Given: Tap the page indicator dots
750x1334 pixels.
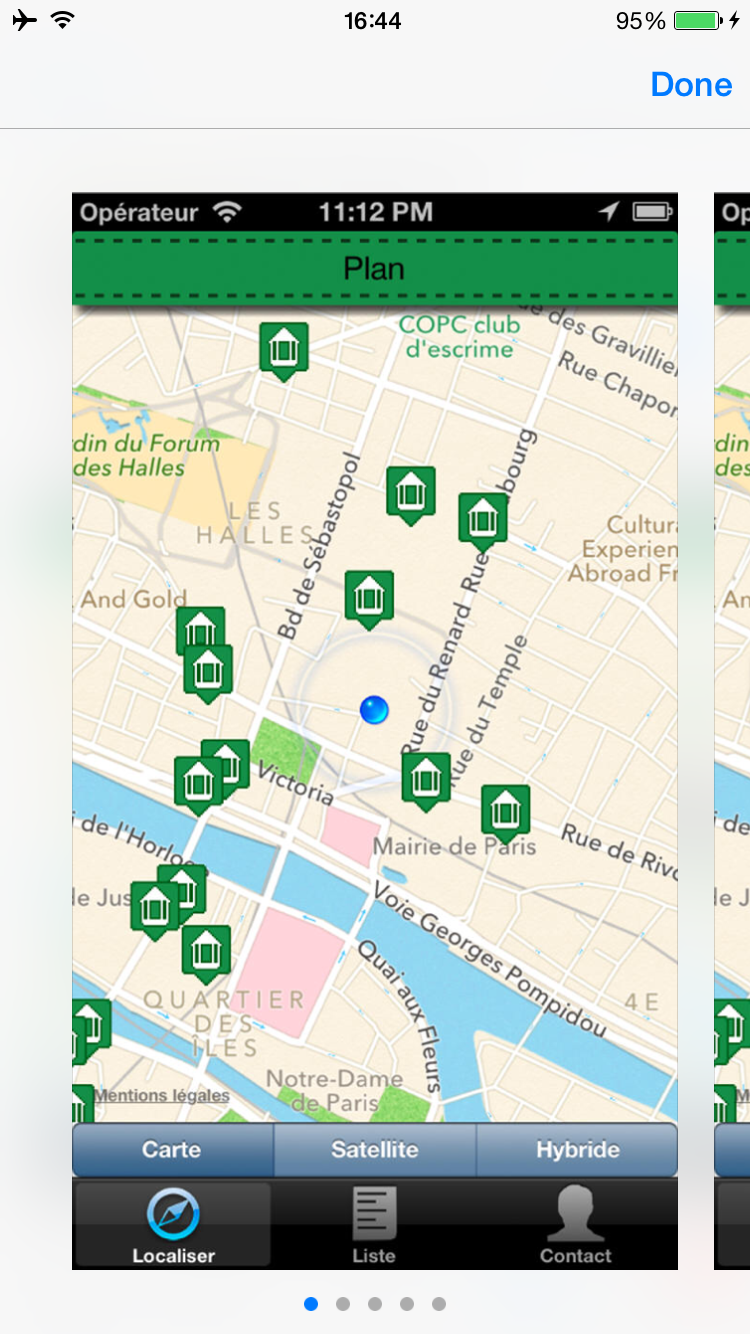Looking at the screenshot, I should [375, 1304].
